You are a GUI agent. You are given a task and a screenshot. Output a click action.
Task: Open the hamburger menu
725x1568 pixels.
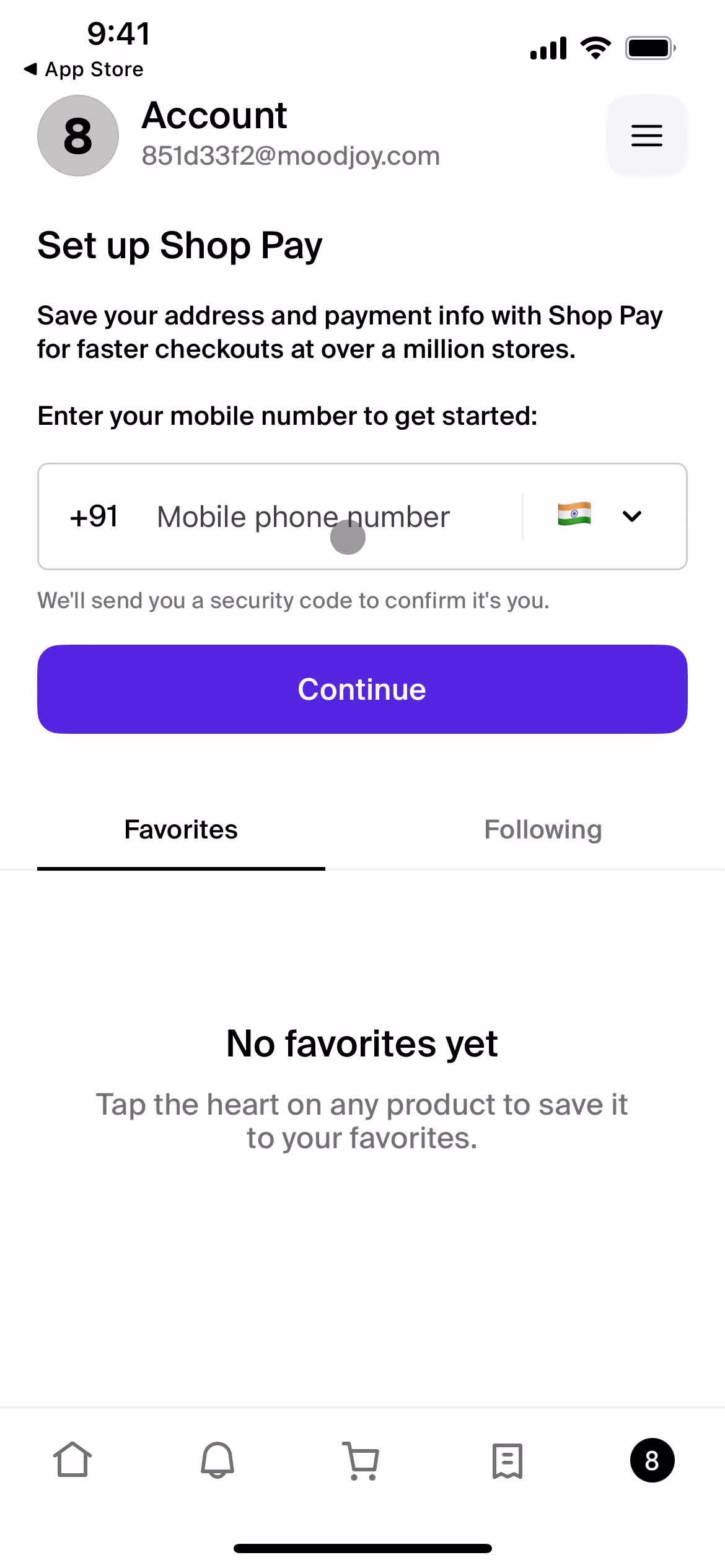[646, 136]
